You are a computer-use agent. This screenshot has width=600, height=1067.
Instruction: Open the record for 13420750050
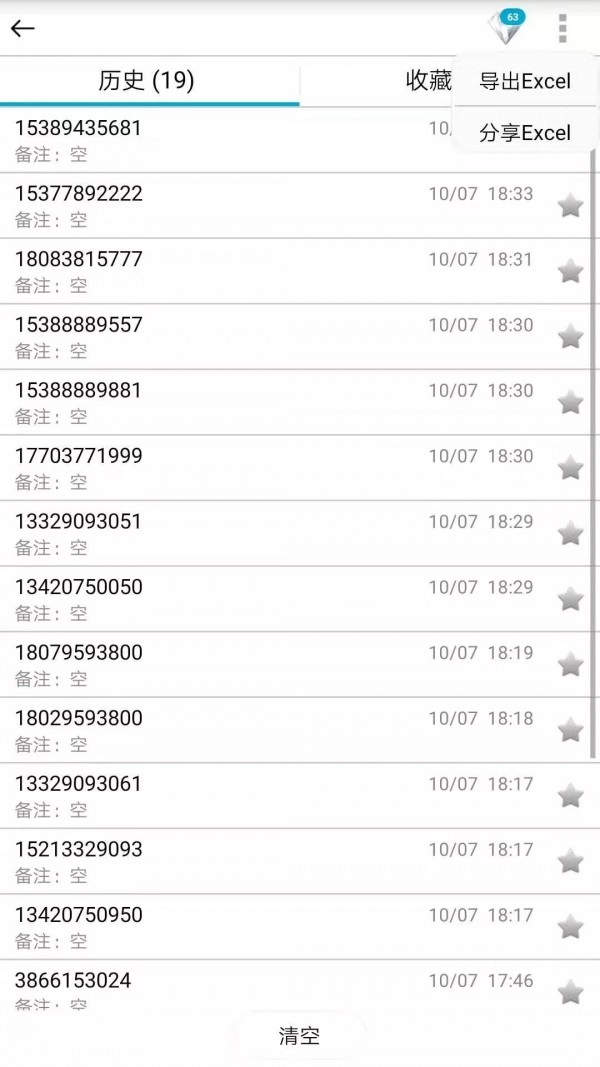click(x=200, y=599)
